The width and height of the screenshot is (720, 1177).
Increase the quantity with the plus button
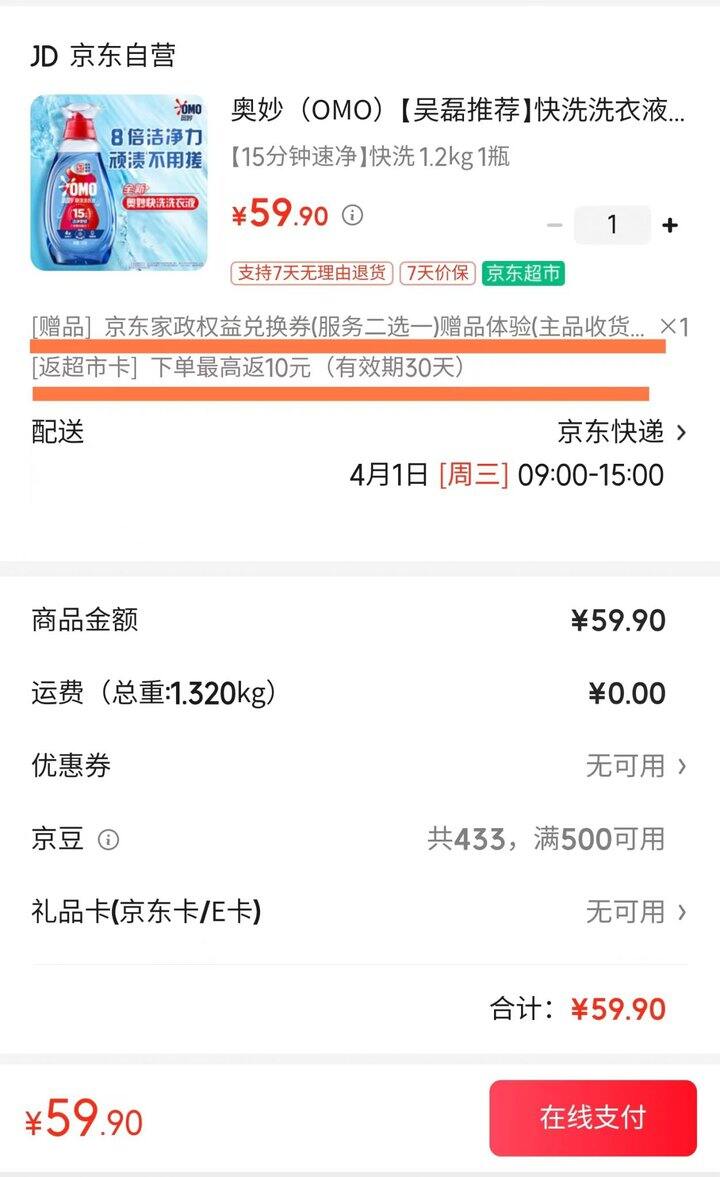click(670, 226)
